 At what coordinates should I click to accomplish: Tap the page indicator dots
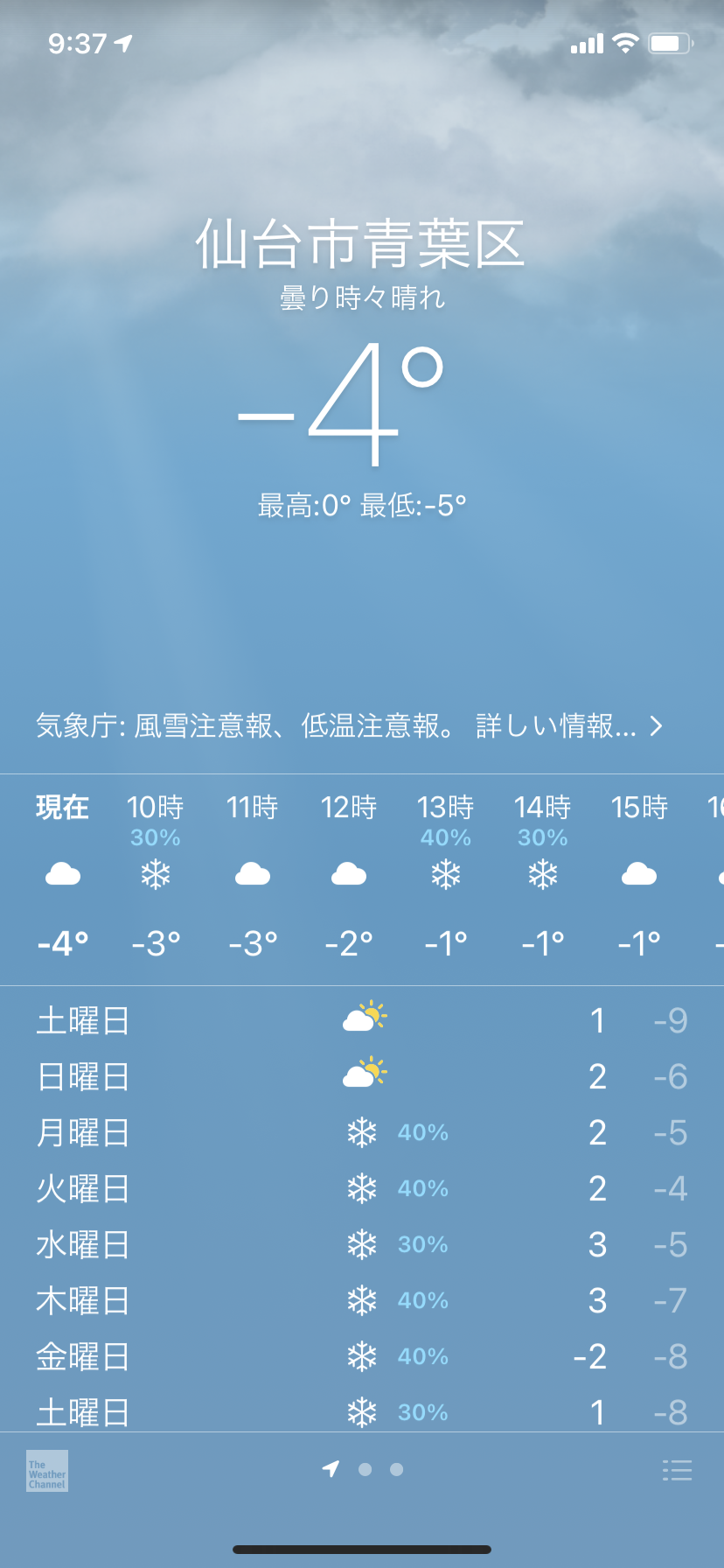[363, 1469]
